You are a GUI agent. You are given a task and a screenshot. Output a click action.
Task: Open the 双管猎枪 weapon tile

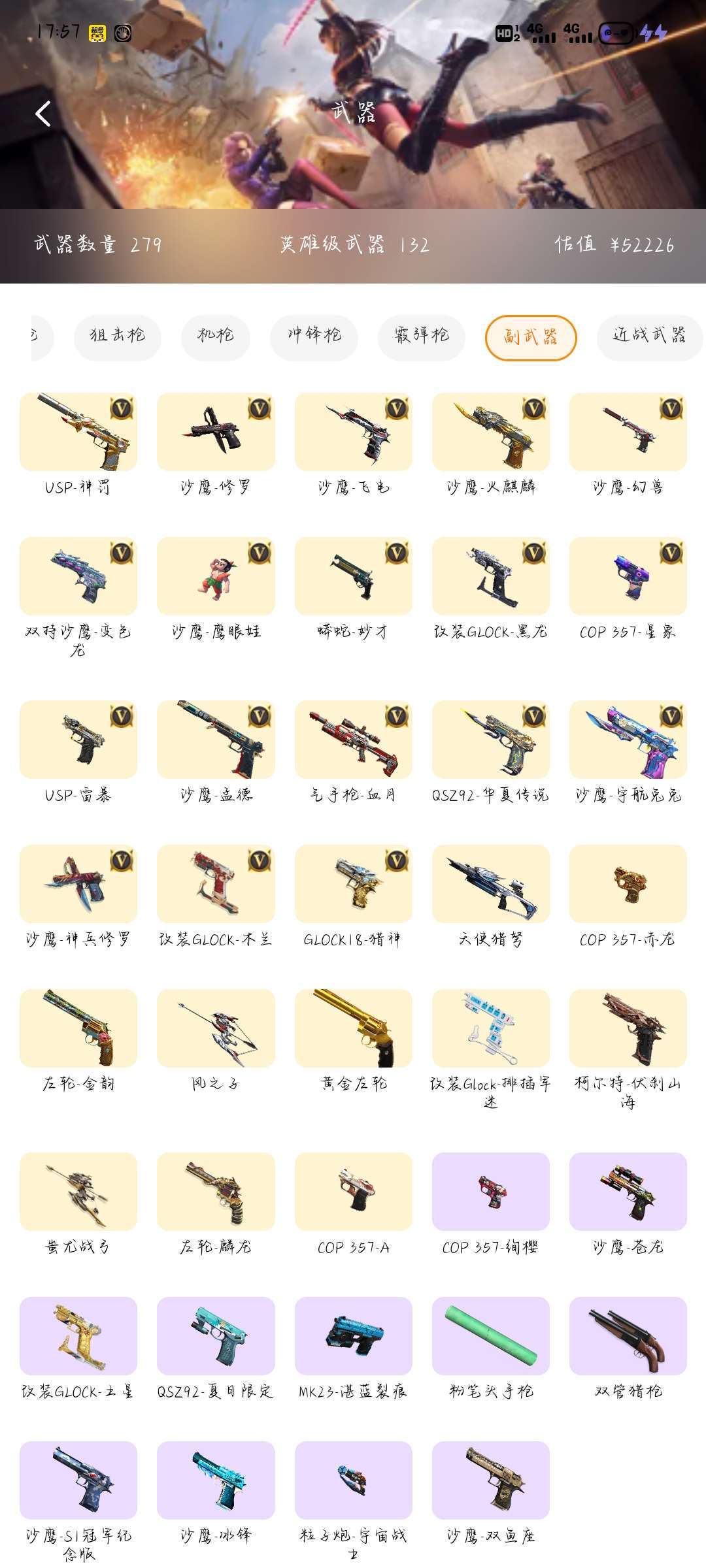[x=628, y=1350]
